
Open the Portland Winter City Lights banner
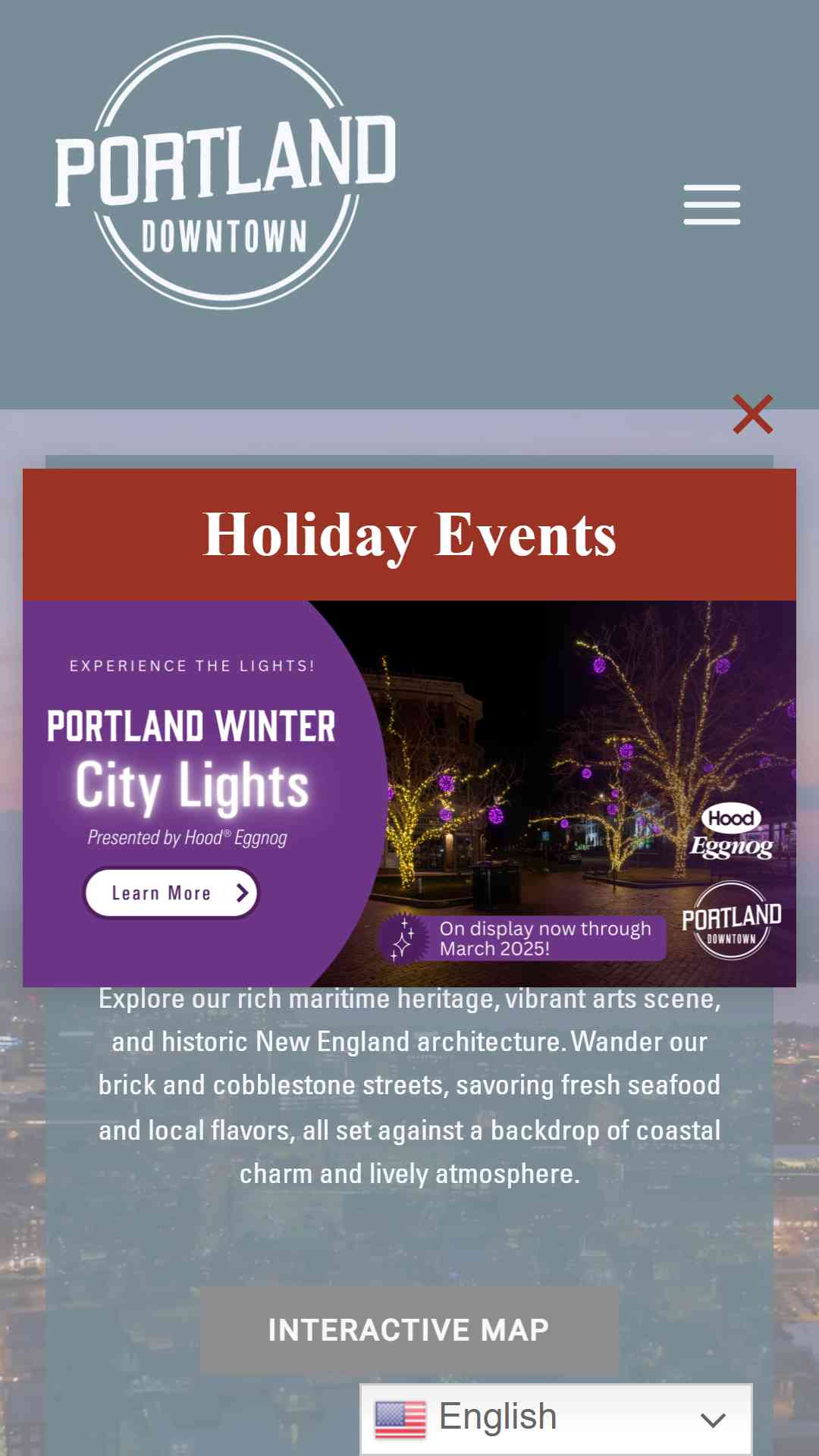tap(409, 793)
